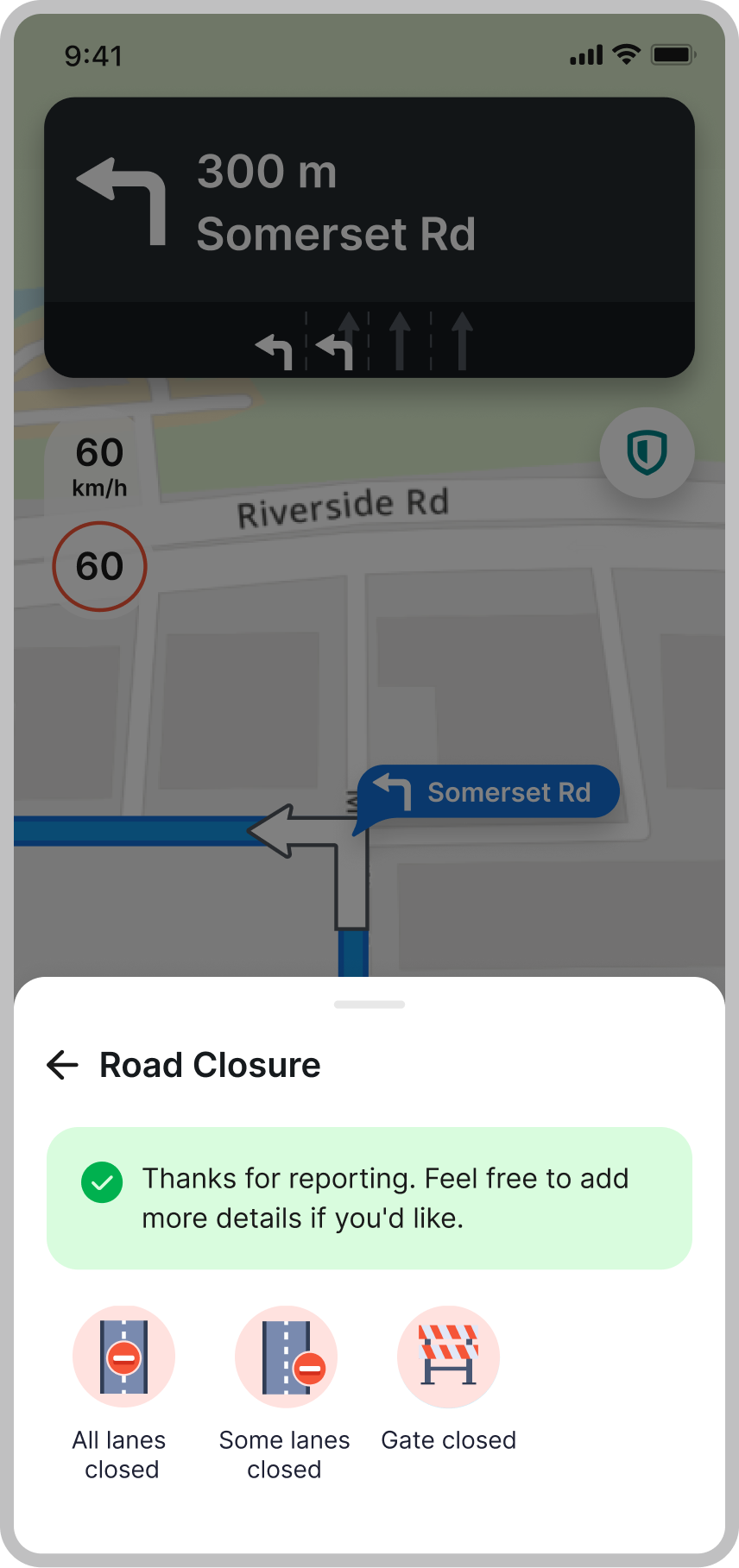
Task: Open the shield safety button
Action: point(647,453)
